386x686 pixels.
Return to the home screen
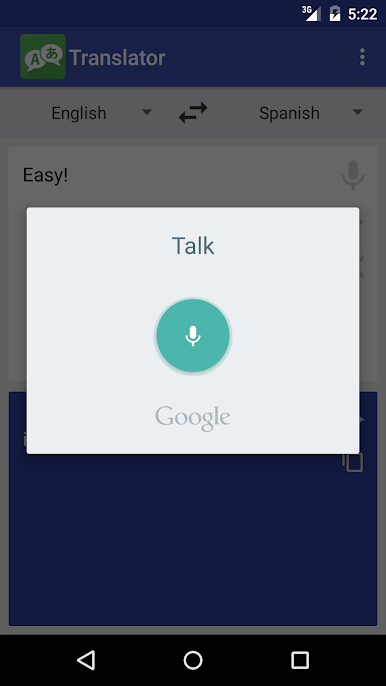(x=193, y=660)
